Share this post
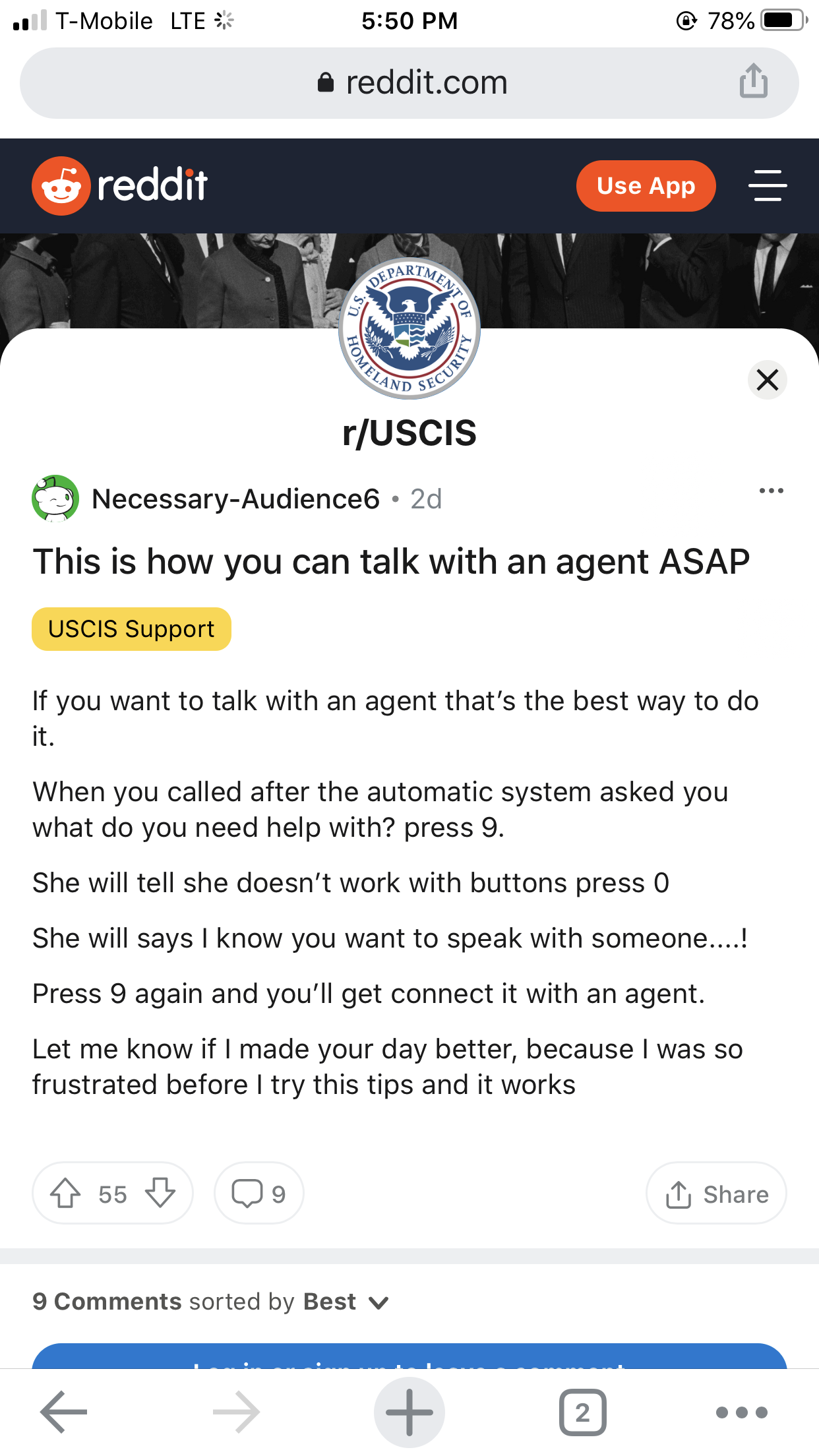 tap(716, 1194)
